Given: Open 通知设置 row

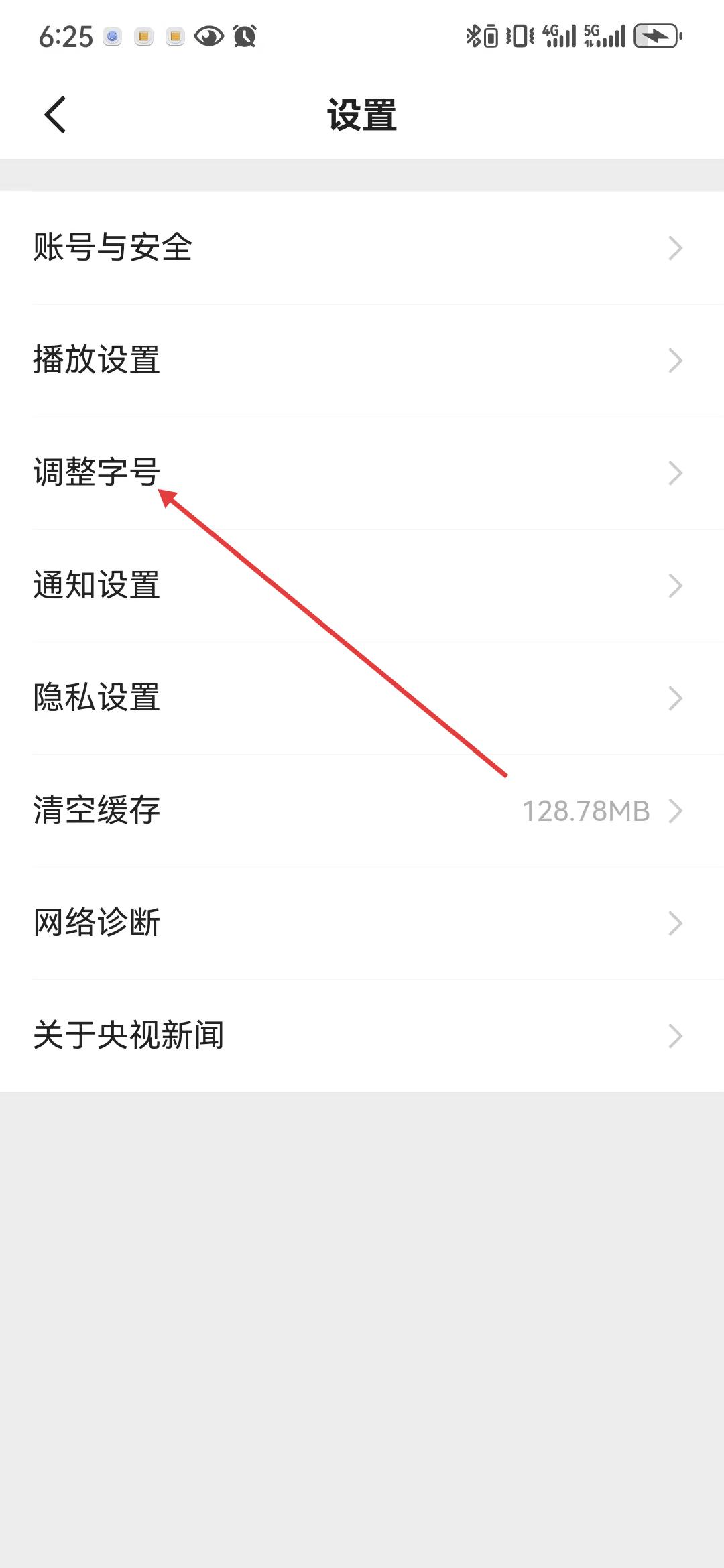Looking at the screenshot, I should (x=362, y=586).
